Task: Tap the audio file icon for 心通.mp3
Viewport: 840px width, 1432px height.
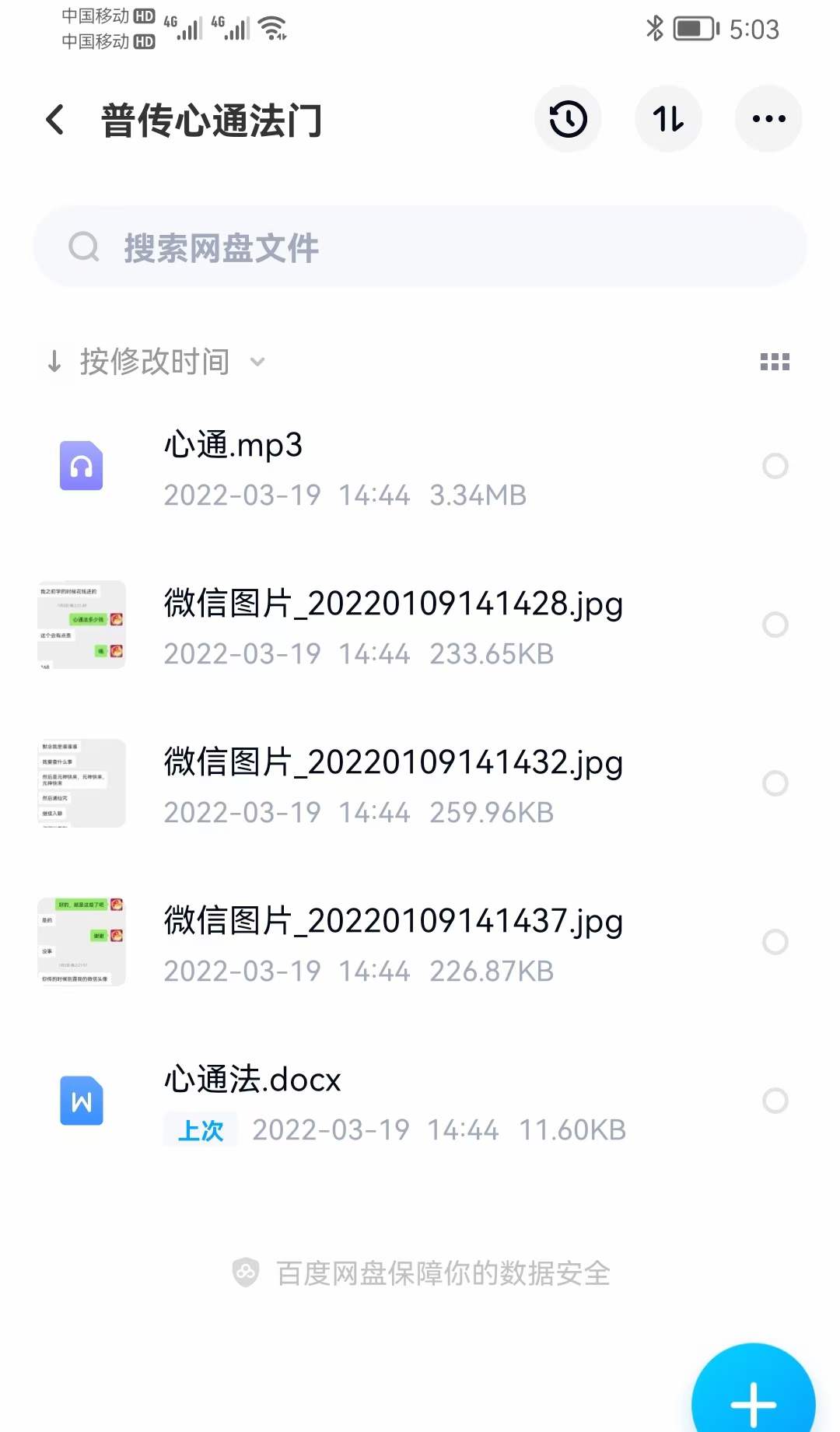Action: (x=81, y=466)
